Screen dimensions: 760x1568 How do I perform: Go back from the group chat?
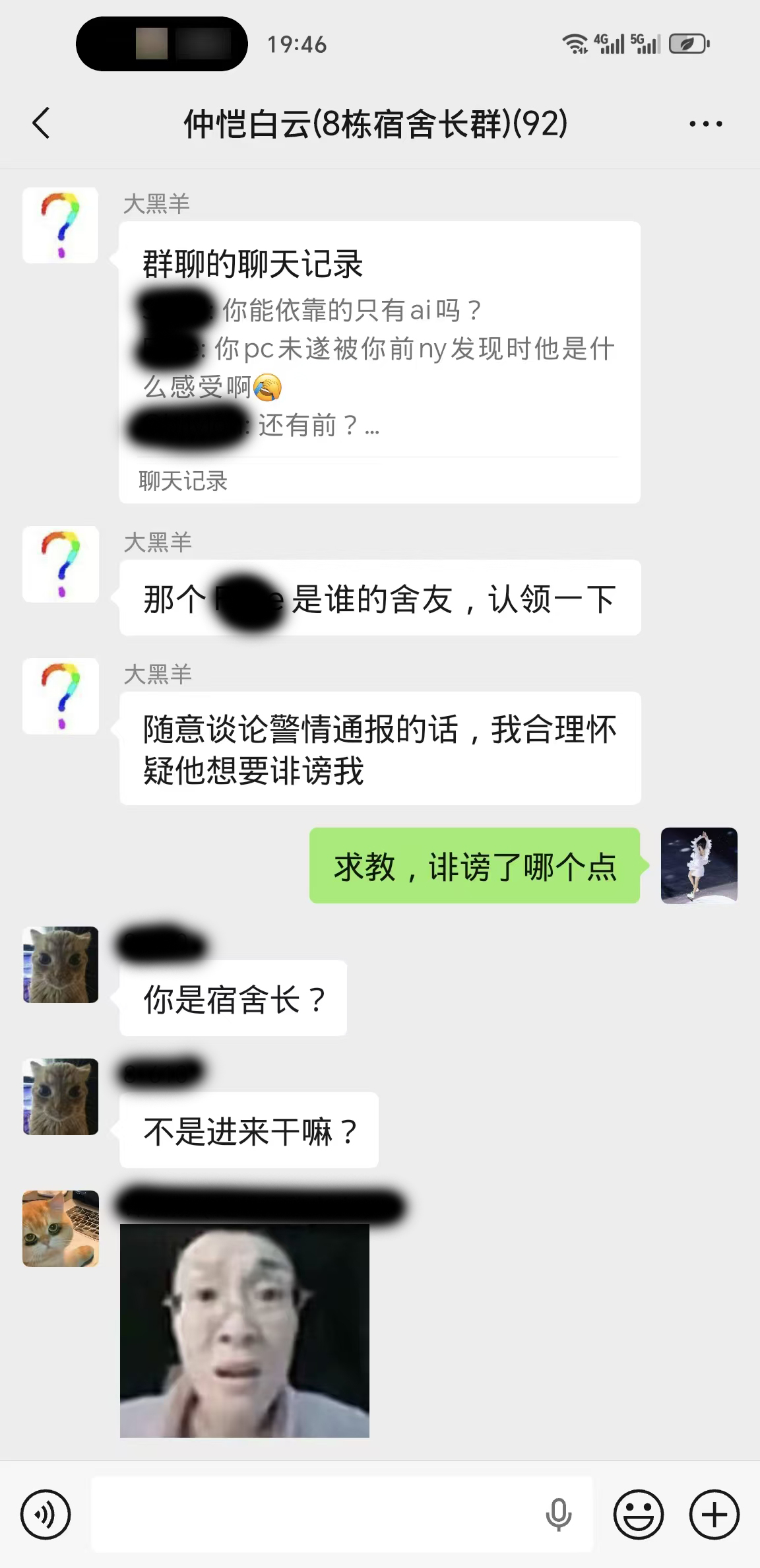tap(41, 123)
